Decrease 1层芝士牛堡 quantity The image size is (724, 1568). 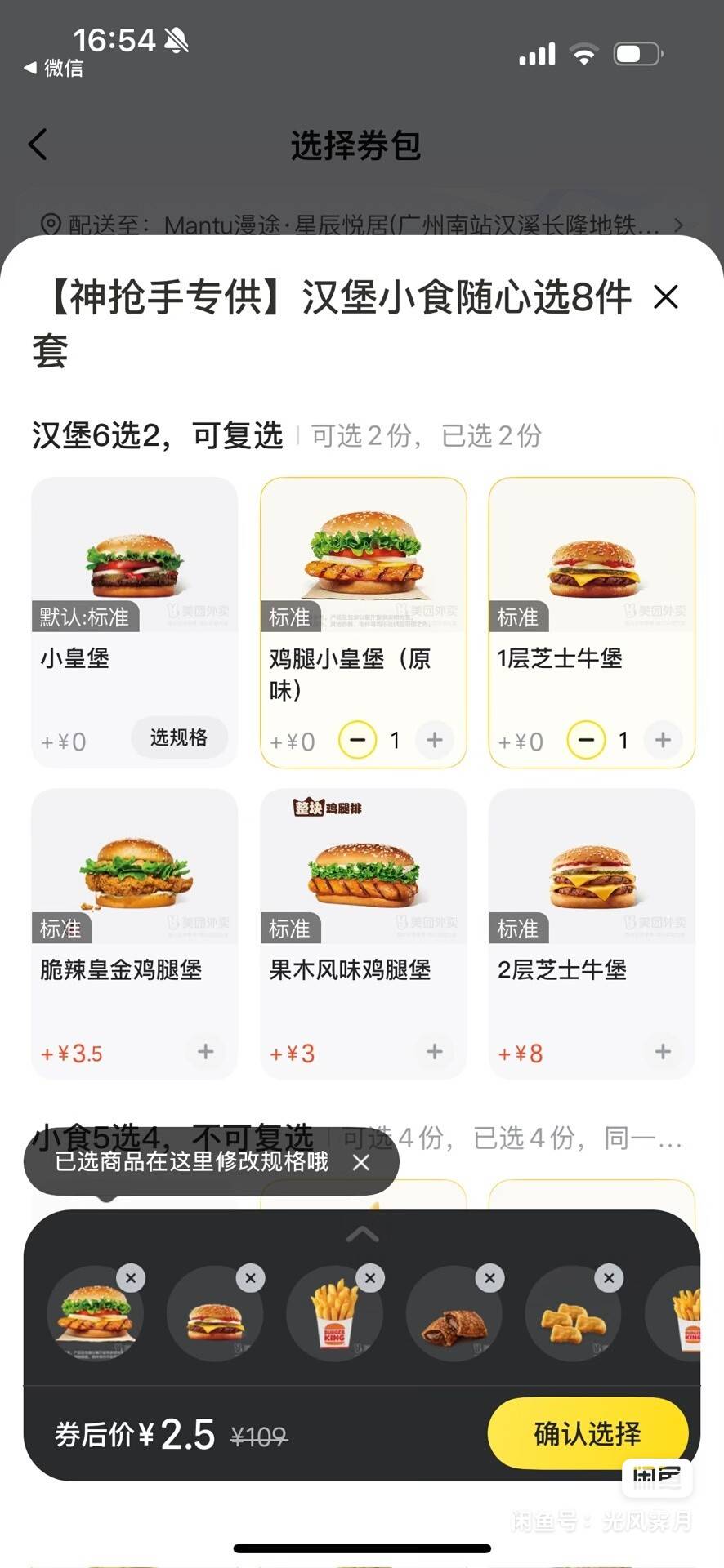click(586, 741)
